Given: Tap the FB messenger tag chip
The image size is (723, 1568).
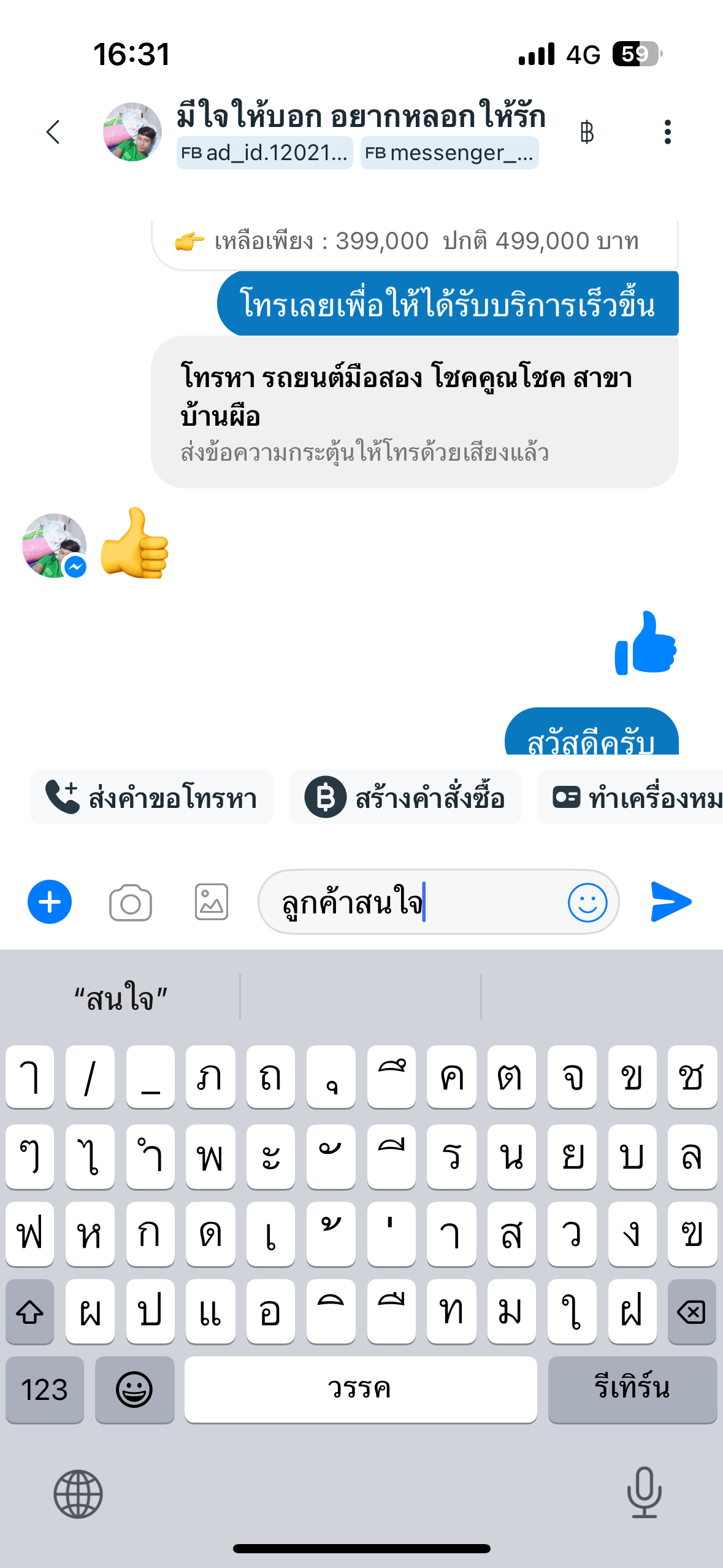Looking at the screenshot, I should tap(449, 153).
